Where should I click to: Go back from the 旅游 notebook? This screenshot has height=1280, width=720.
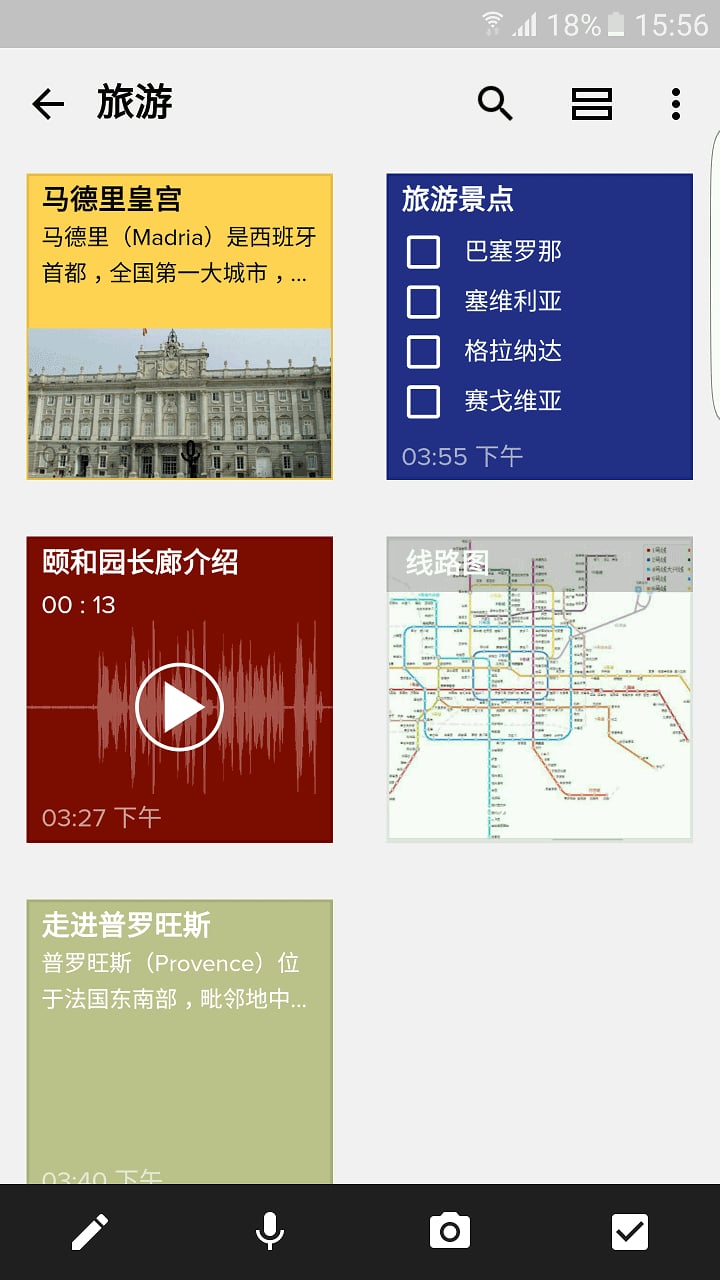point(48,104)
